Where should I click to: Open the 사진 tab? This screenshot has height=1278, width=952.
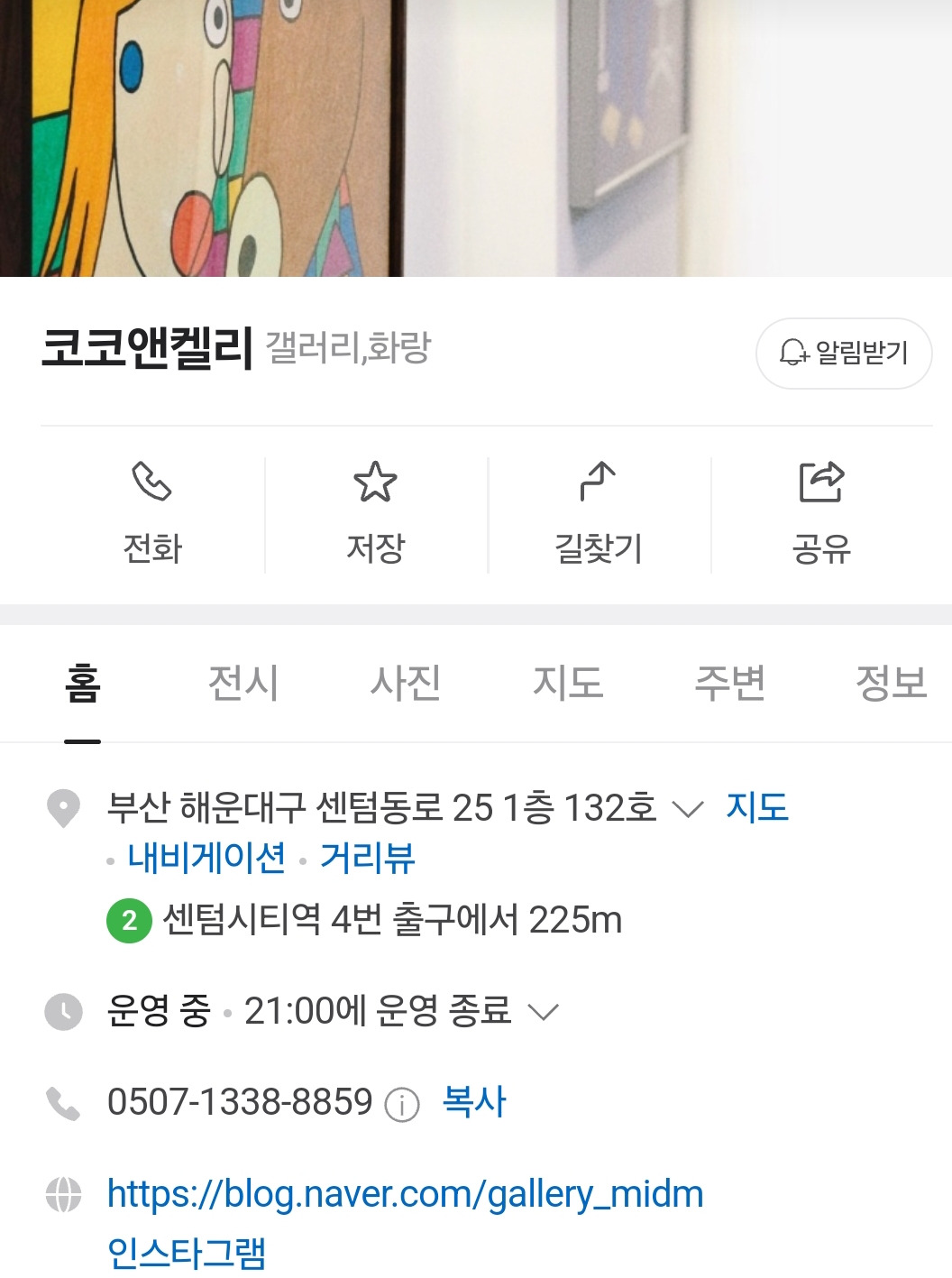[406, 683]
